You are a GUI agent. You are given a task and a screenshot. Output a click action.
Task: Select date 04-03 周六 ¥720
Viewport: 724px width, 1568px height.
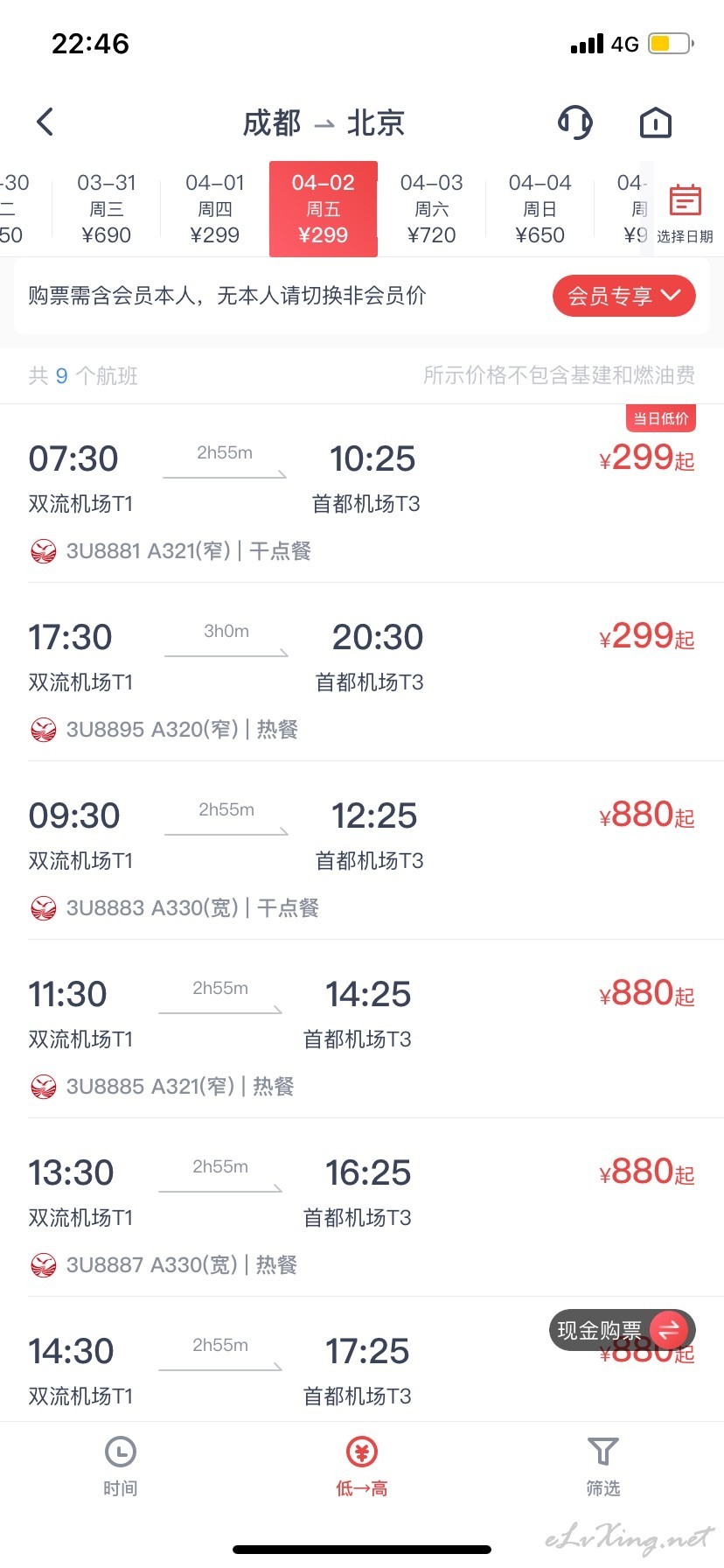432,209
